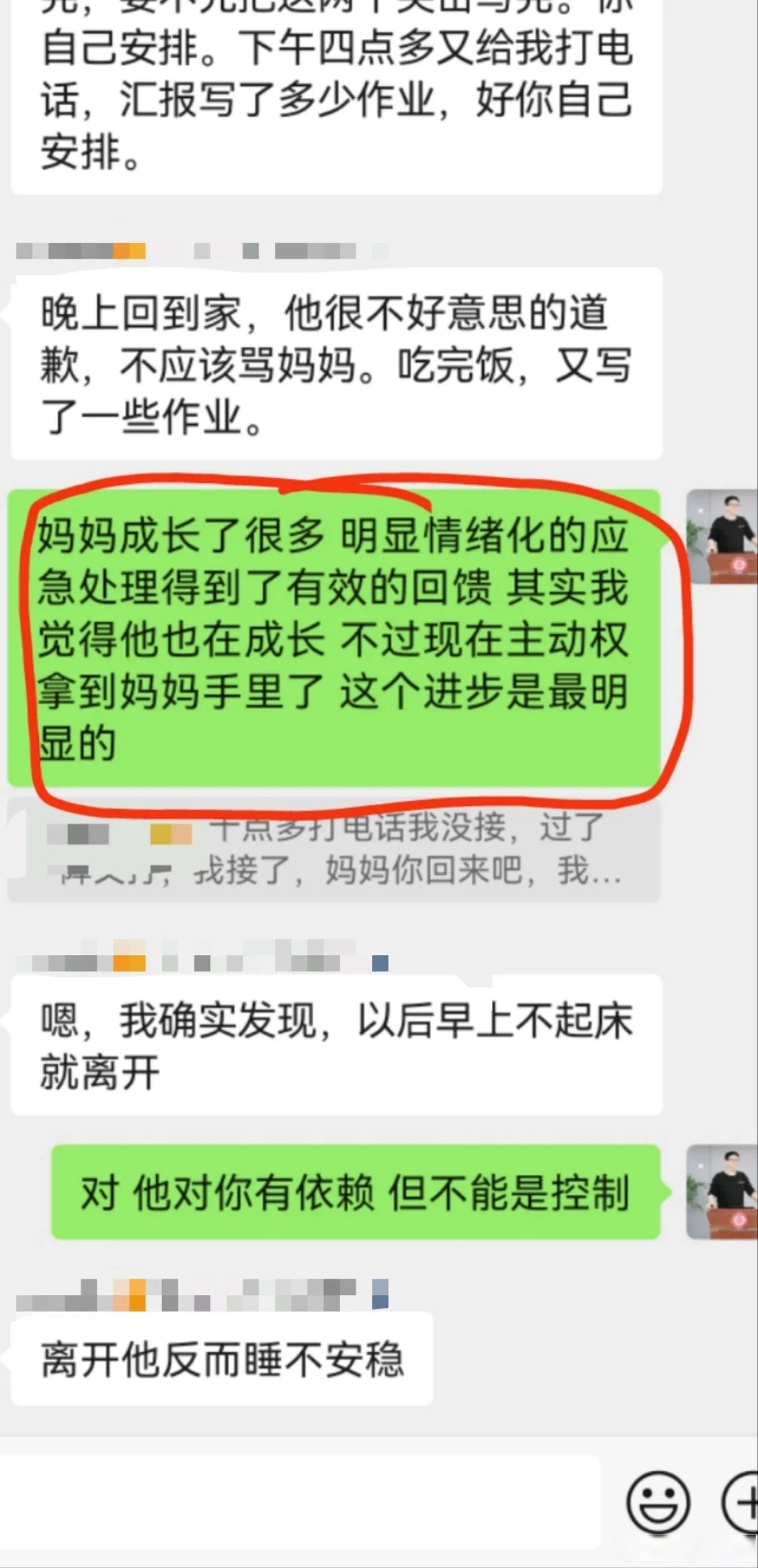The height and width of the screenshot is (1568, 758).
Task: Open the plus attachments menu
Action: click(x=743, y=1502)
